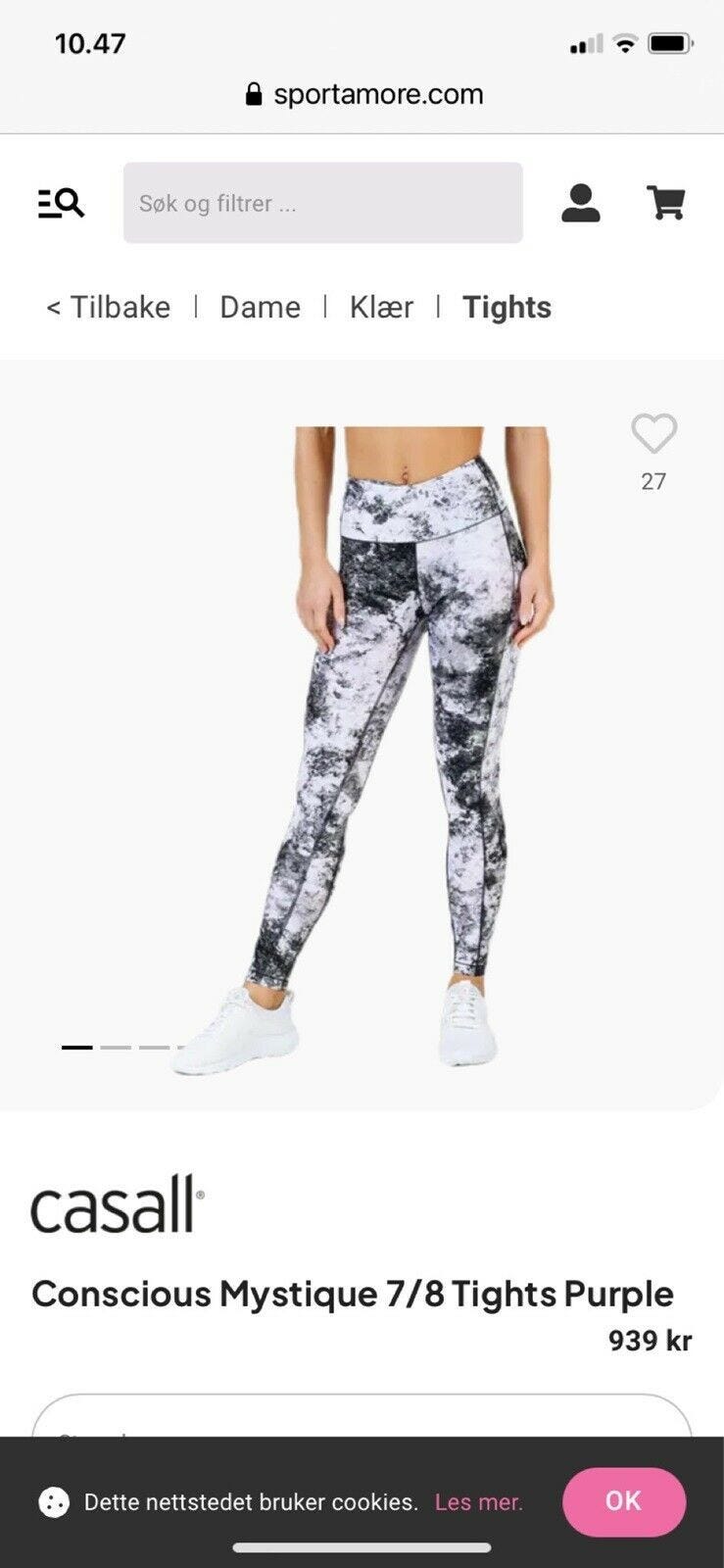Read more about cookies via 'Les mer.'

[479, 1501]
